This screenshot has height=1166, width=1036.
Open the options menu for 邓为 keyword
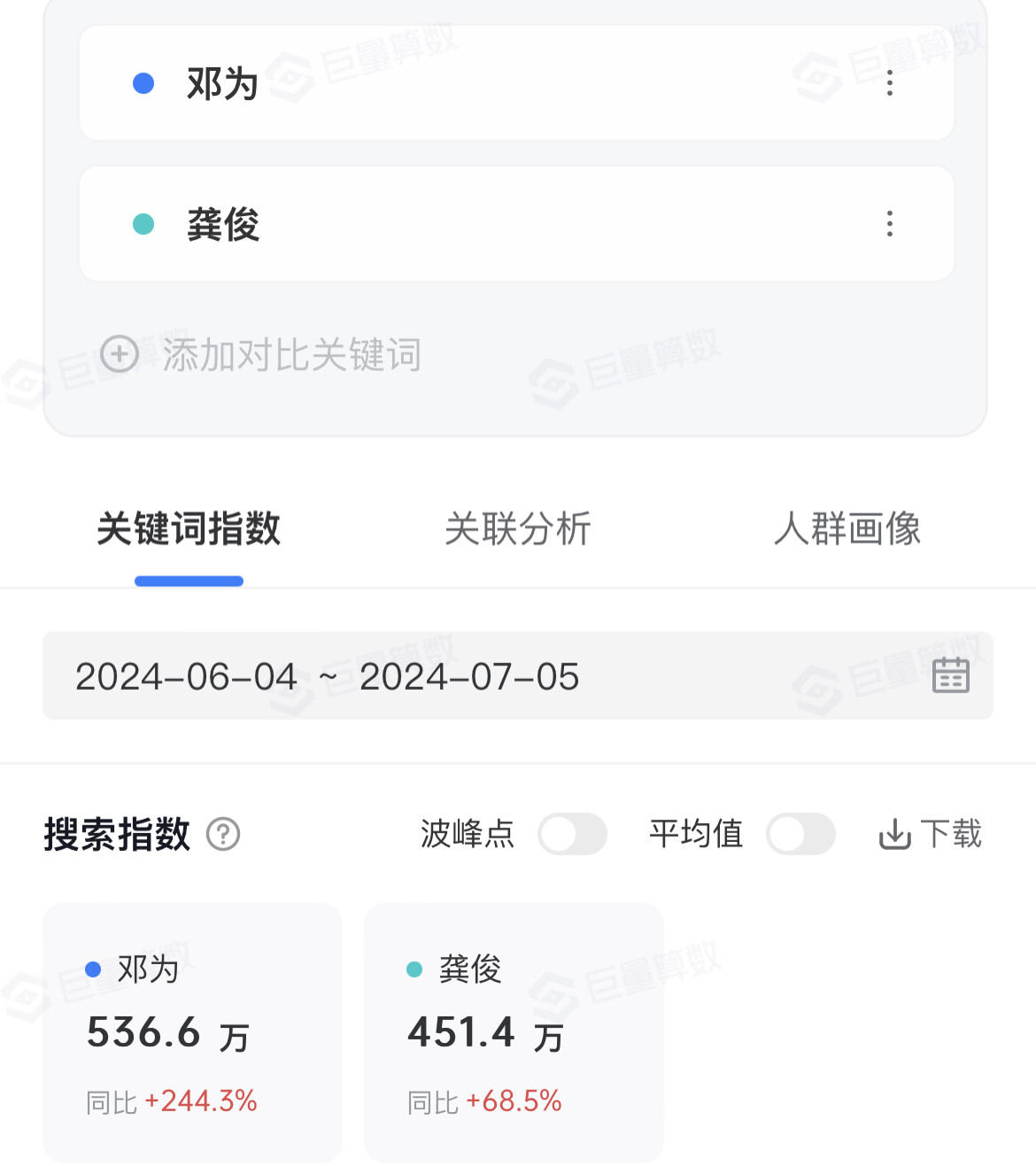coord(889,83)
